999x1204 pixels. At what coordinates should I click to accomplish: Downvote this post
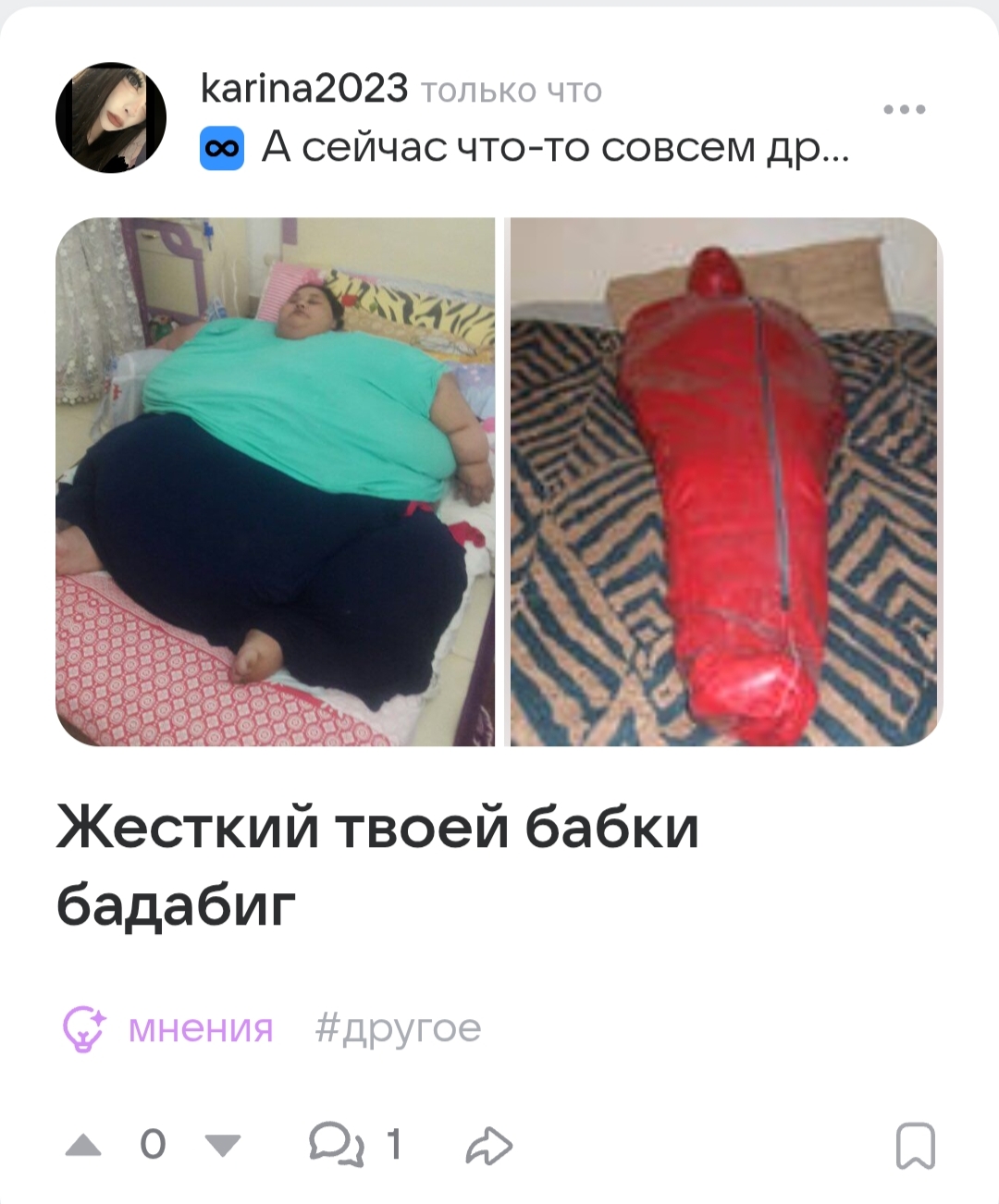[222, 1146]
